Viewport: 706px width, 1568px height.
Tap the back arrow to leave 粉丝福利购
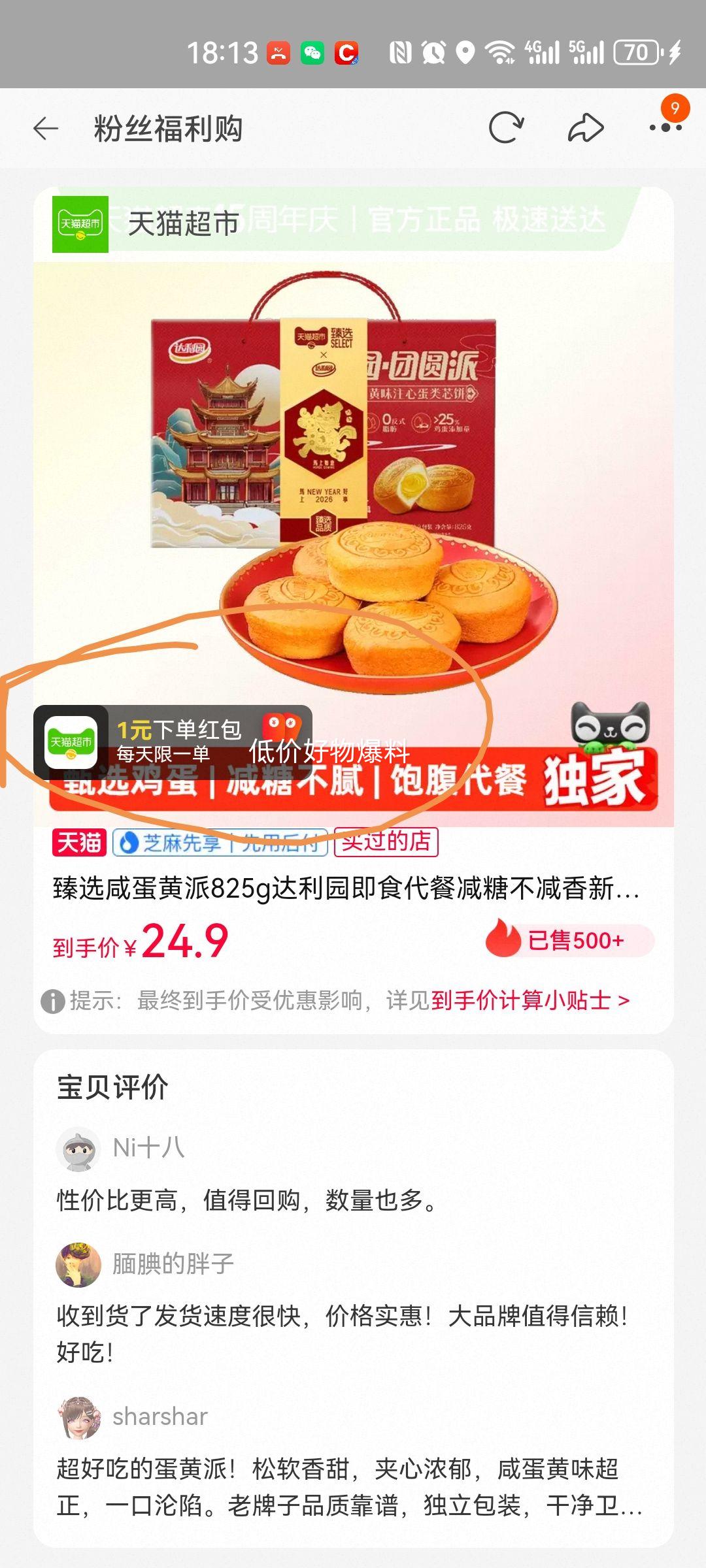46,129
